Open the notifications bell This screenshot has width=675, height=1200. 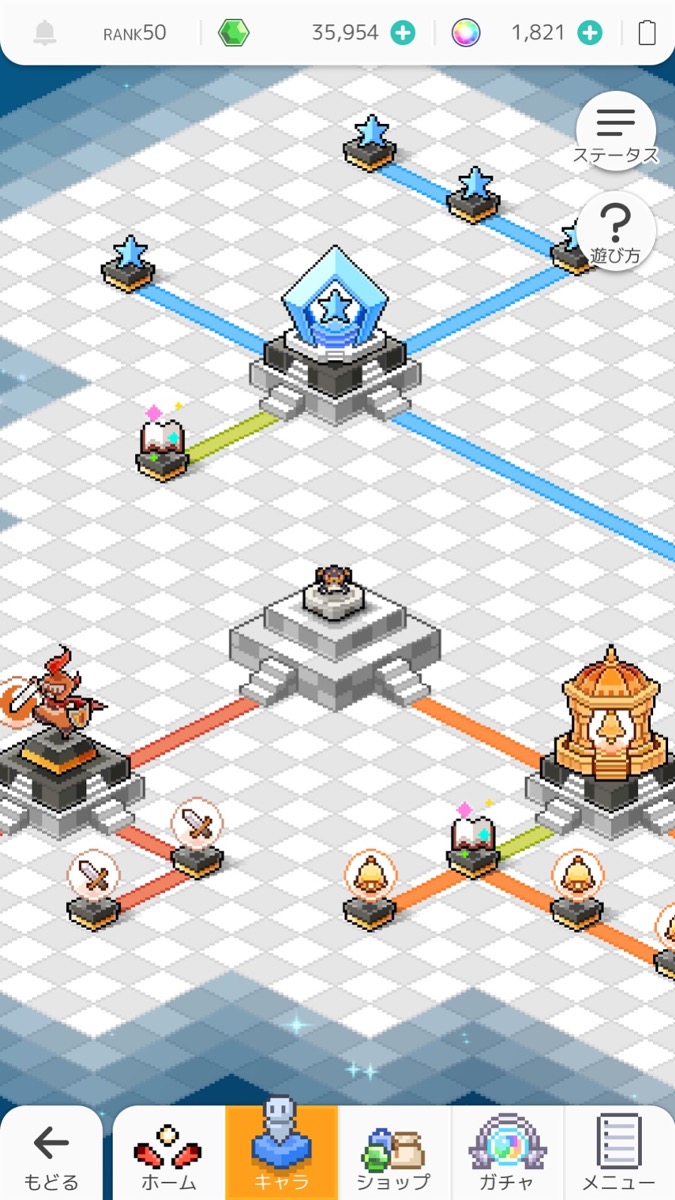45,33
